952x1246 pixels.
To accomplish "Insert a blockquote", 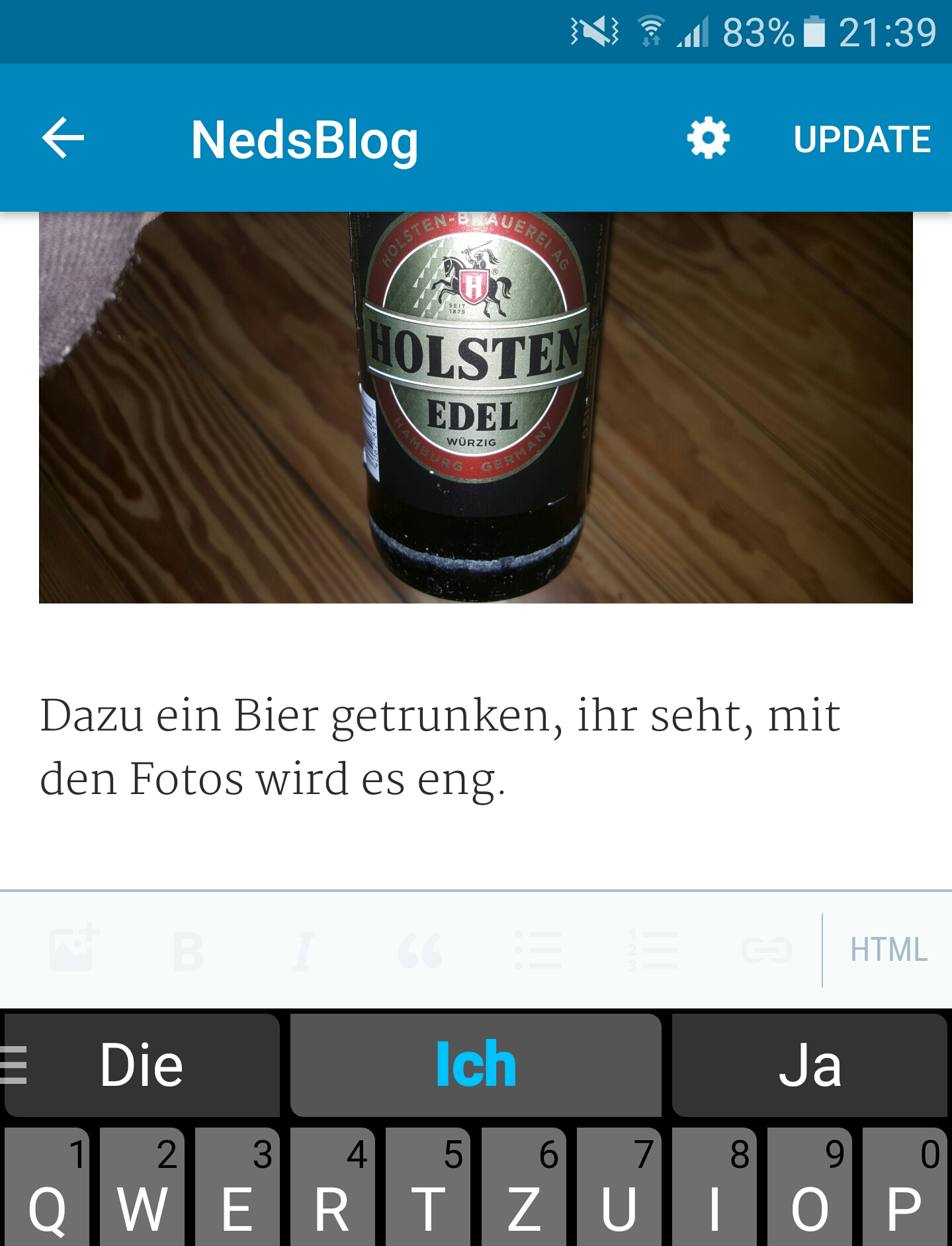I will tap(420, 951).
